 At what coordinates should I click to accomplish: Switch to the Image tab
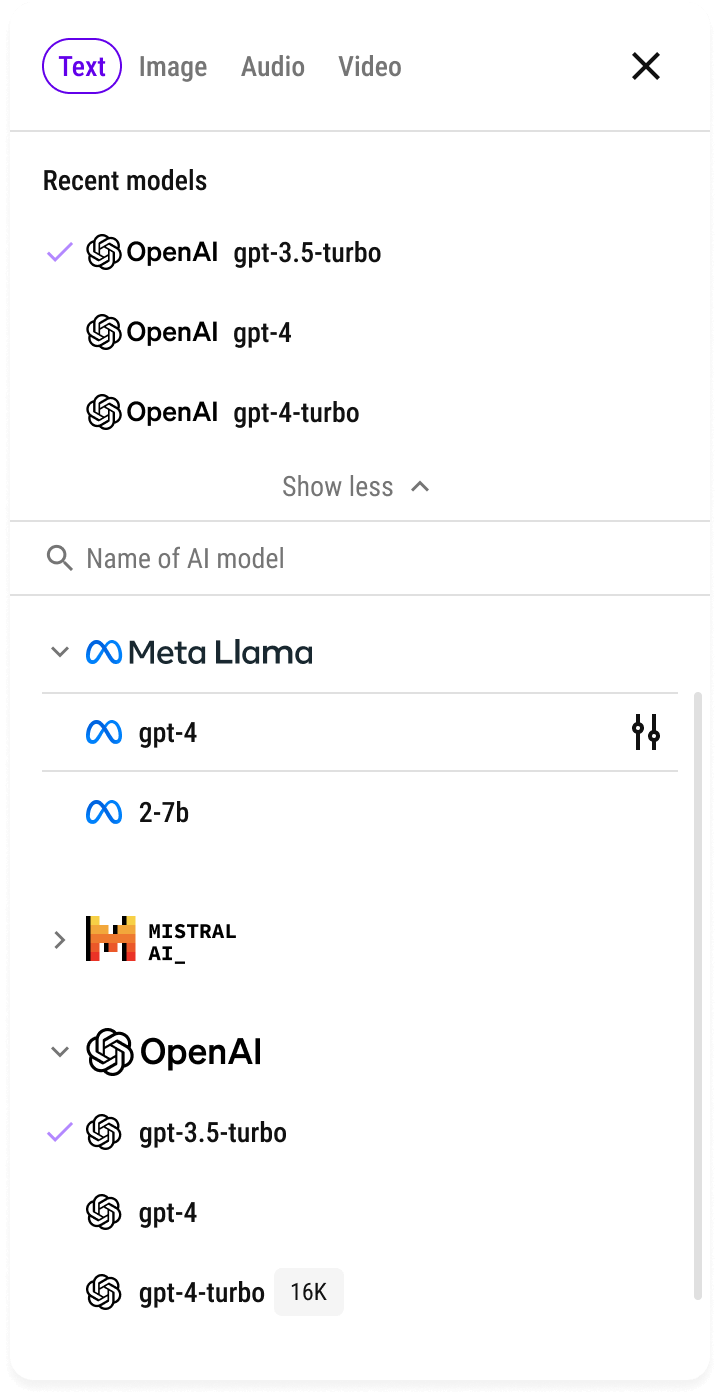point(173,67)
